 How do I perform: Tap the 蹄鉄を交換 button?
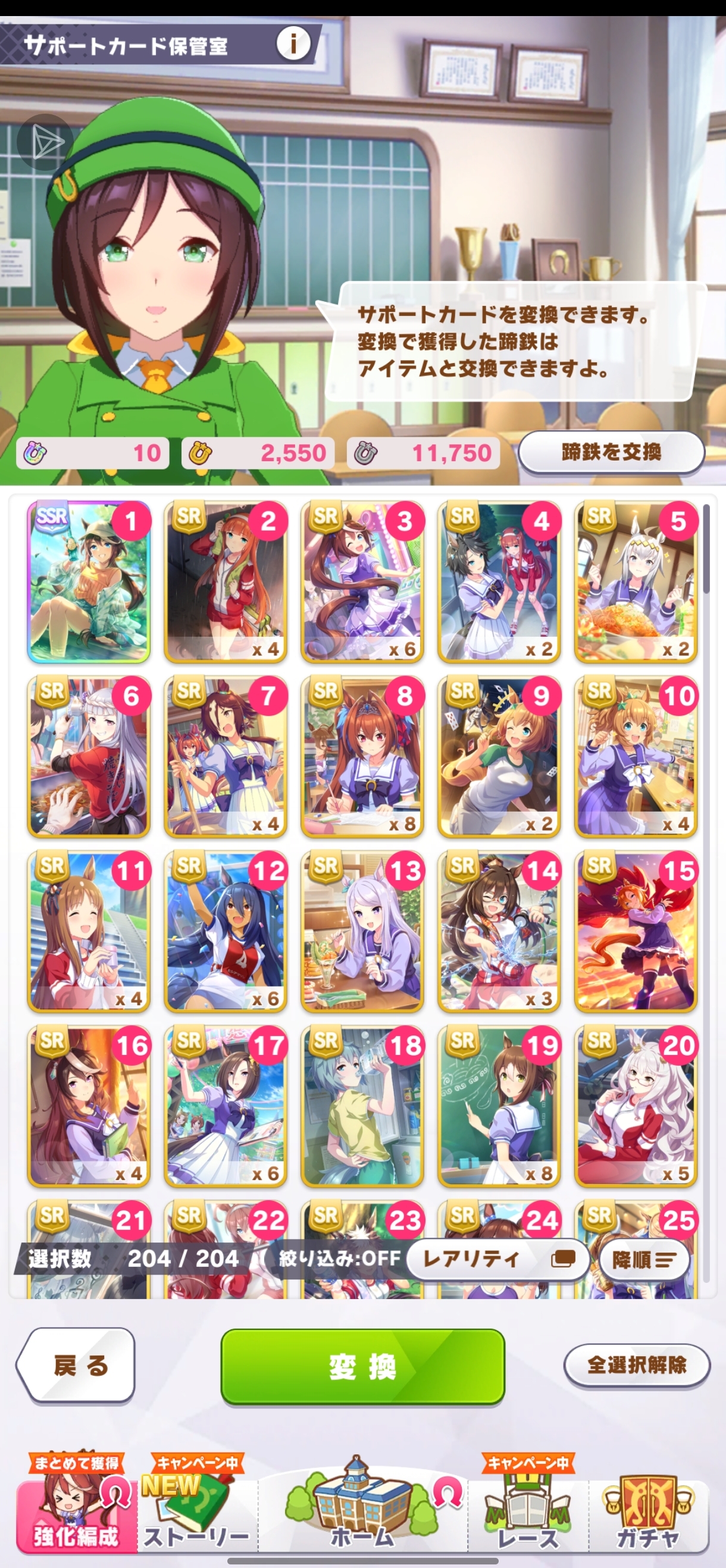pos(611,452)
